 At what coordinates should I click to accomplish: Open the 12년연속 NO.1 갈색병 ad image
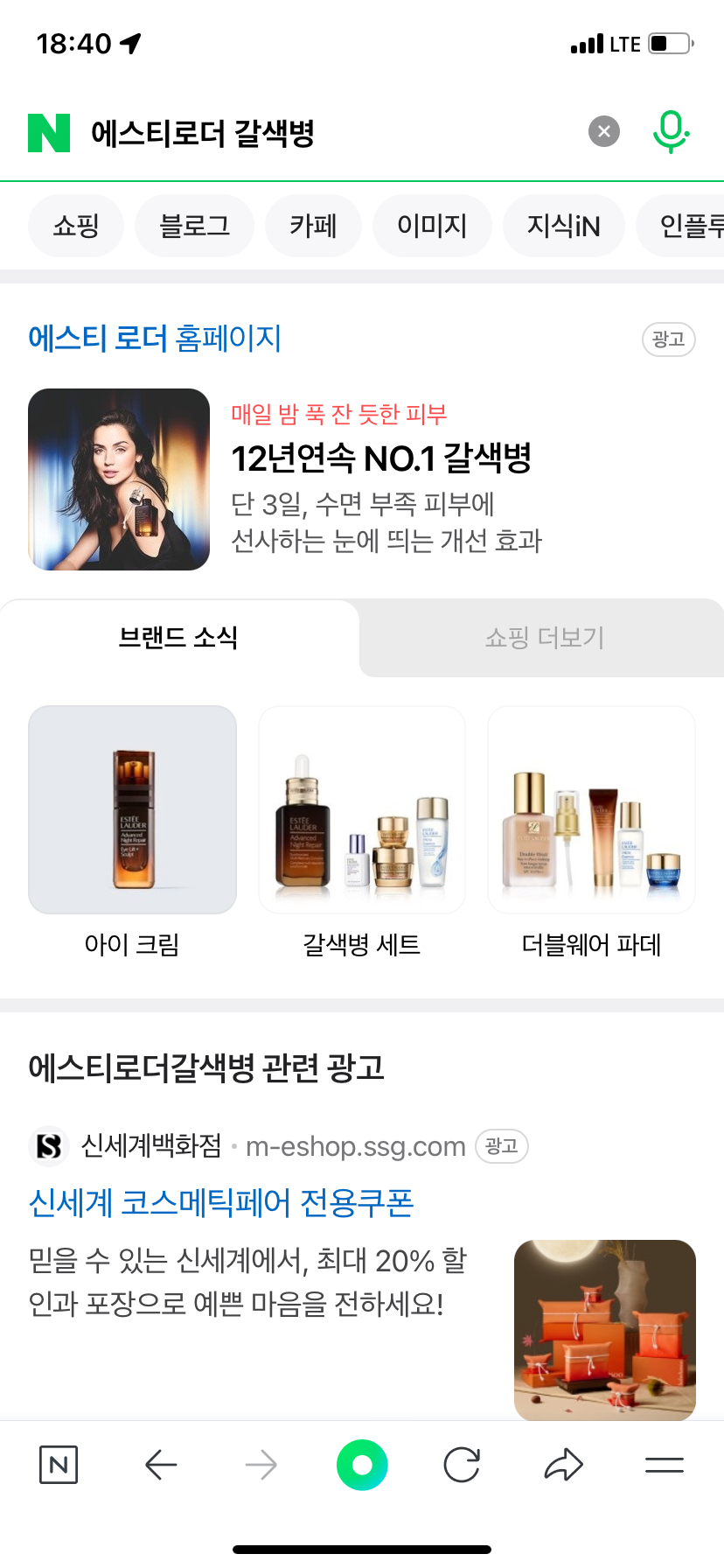[119, 479]
